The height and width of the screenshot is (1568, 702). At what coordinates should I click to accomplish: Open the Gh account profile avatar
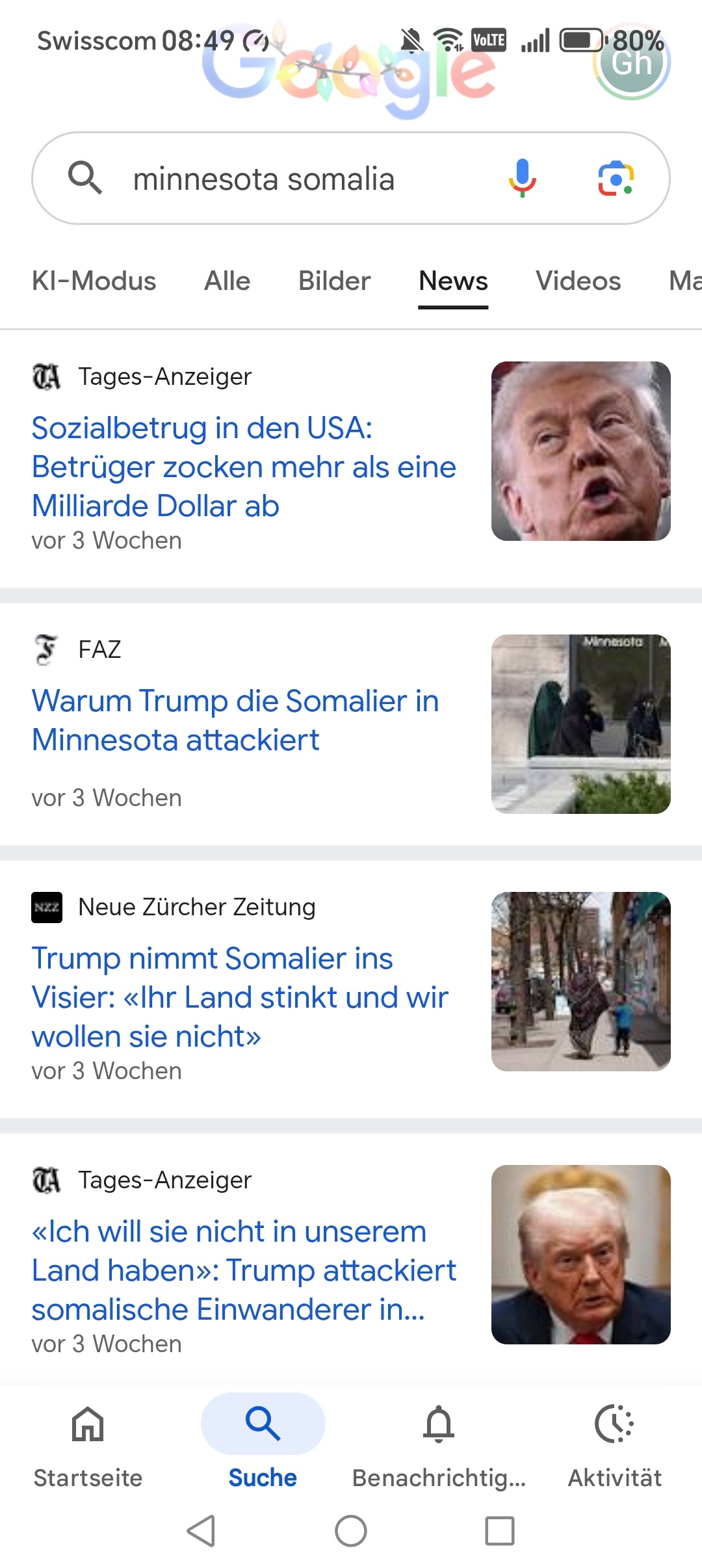click(632, 62)
